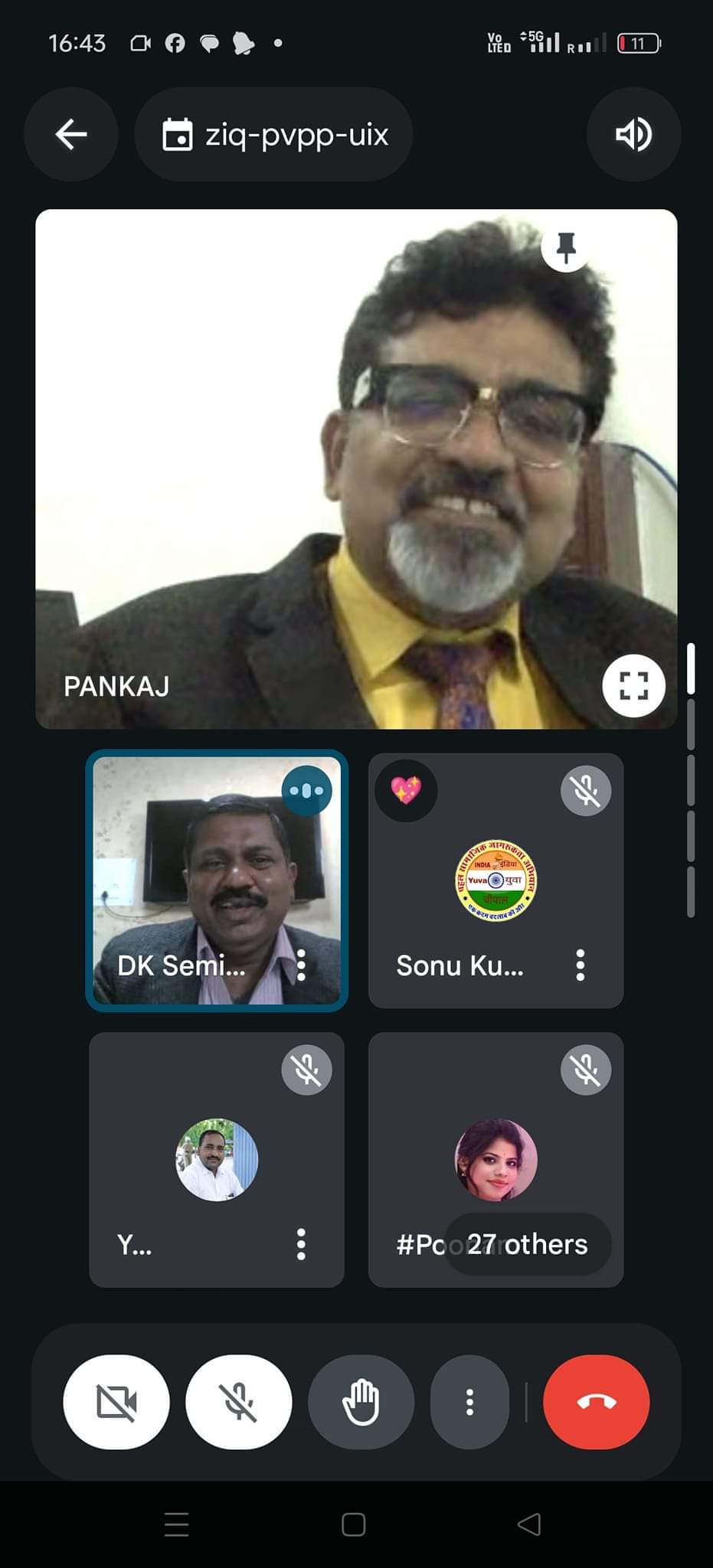Go back from the meeting screen

[x=71, y=135]
